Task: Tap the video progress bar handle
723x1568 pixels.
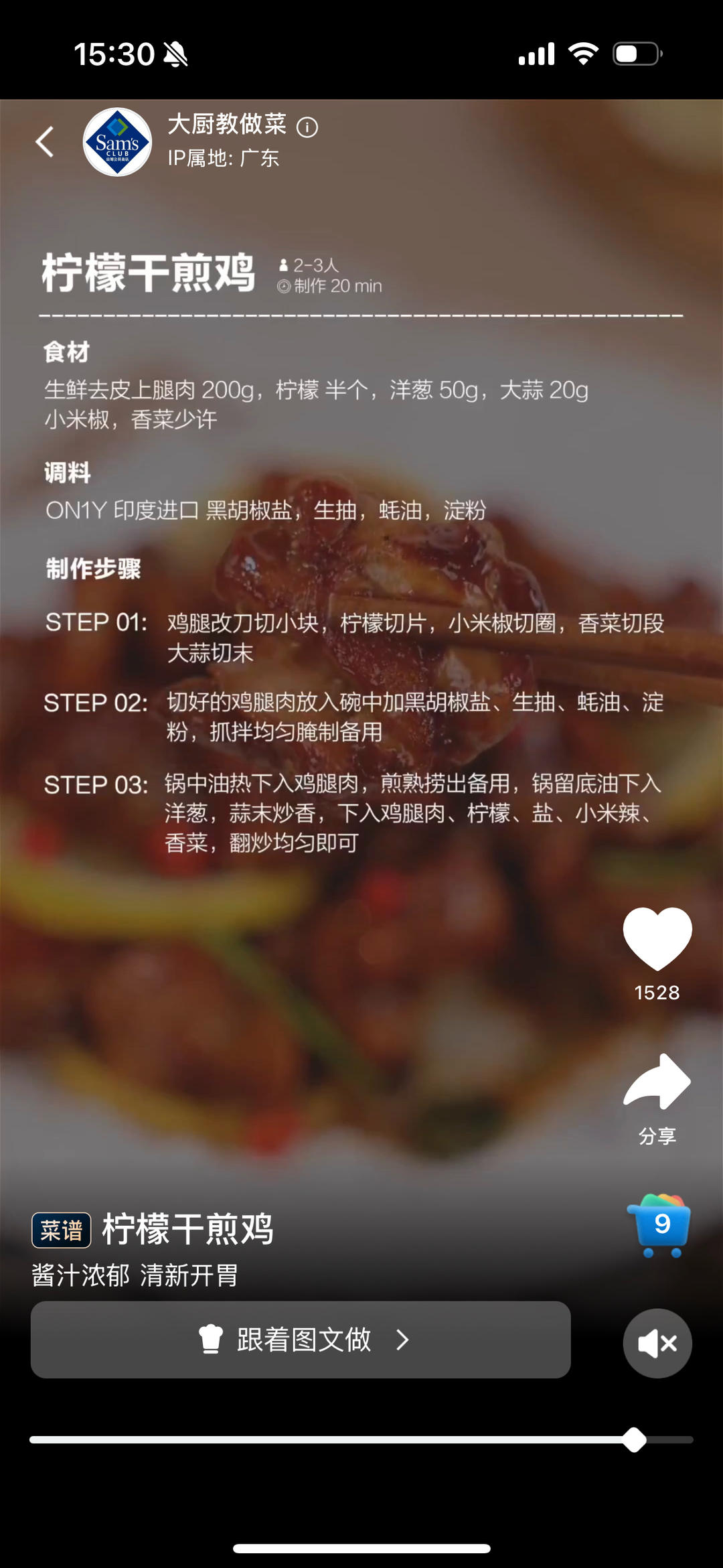Action: 633,1439
